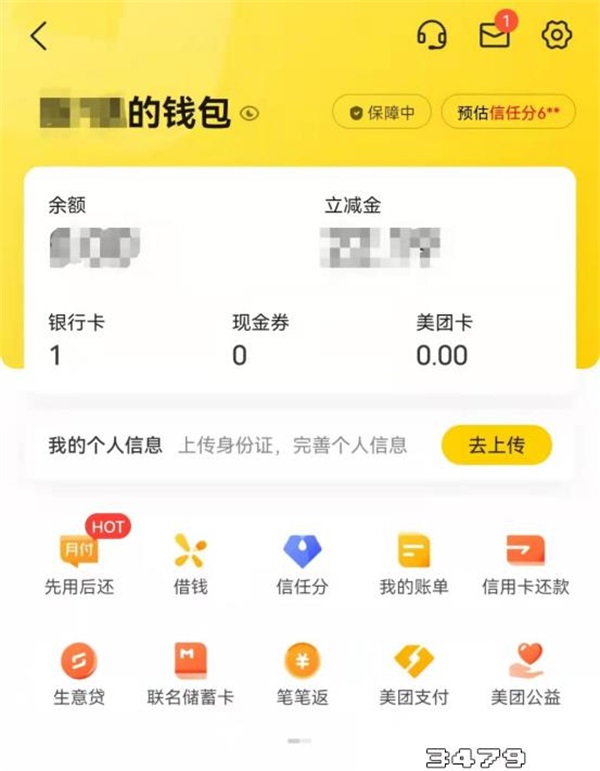Screen dimensions: 600x771
Task: Open customer service headset icon
Action: (x=431, y=36)
